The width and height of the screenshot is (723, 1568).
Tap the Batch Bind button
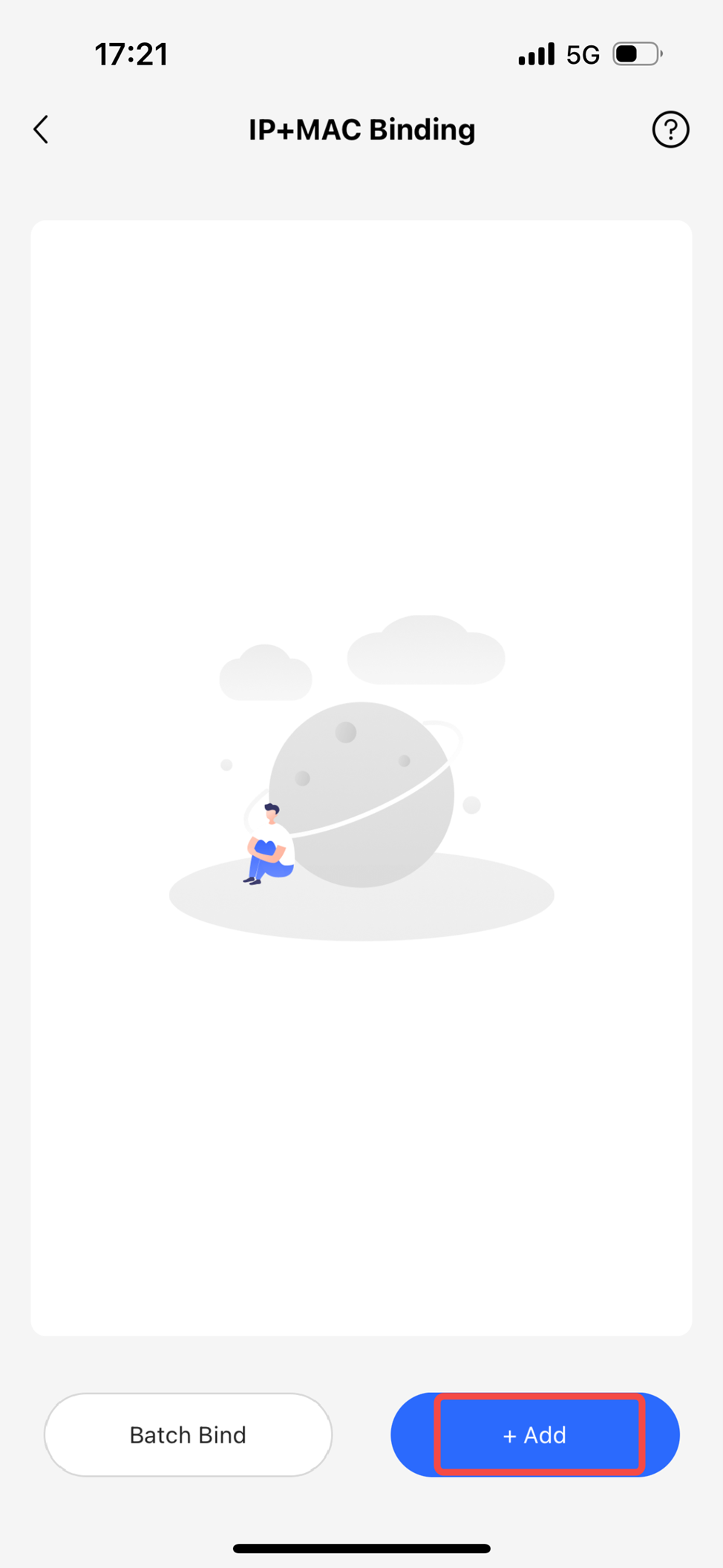[188, 1434]
